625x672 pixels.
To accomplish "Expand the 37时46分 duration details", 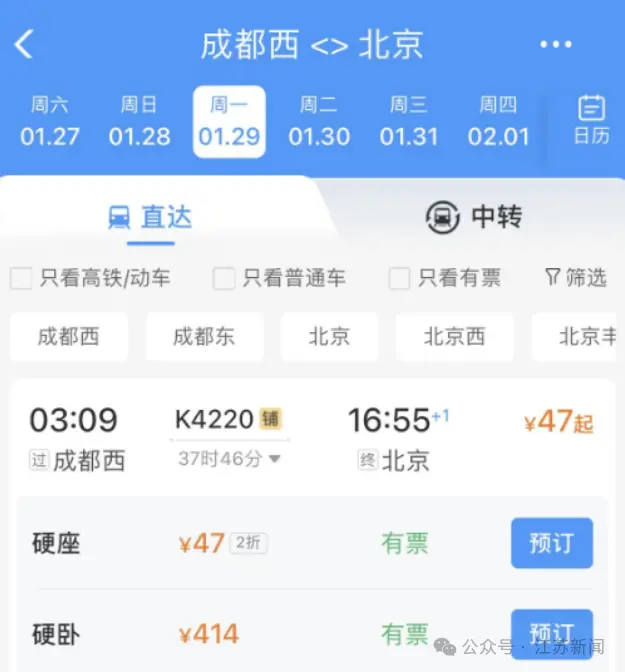I will (x=229, y=459).
